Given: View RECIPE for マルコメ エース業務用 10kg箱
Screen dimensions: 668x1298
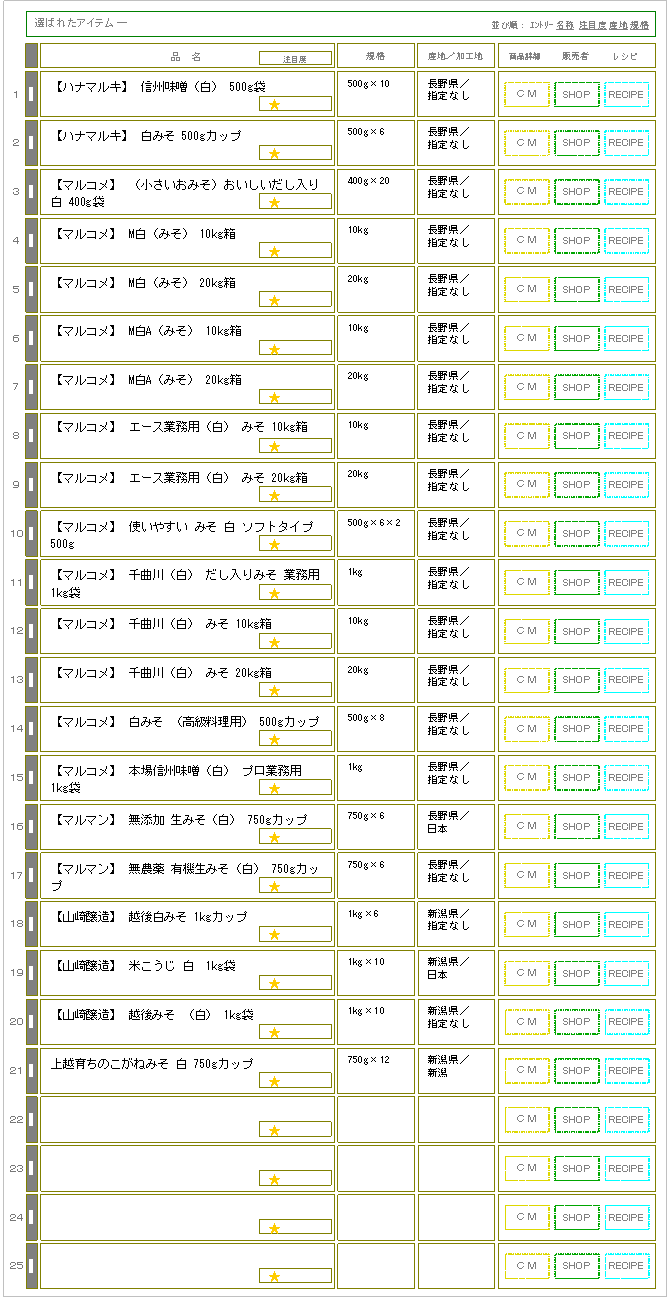Looking at the screenshot, I should click(x=626, y=436).
